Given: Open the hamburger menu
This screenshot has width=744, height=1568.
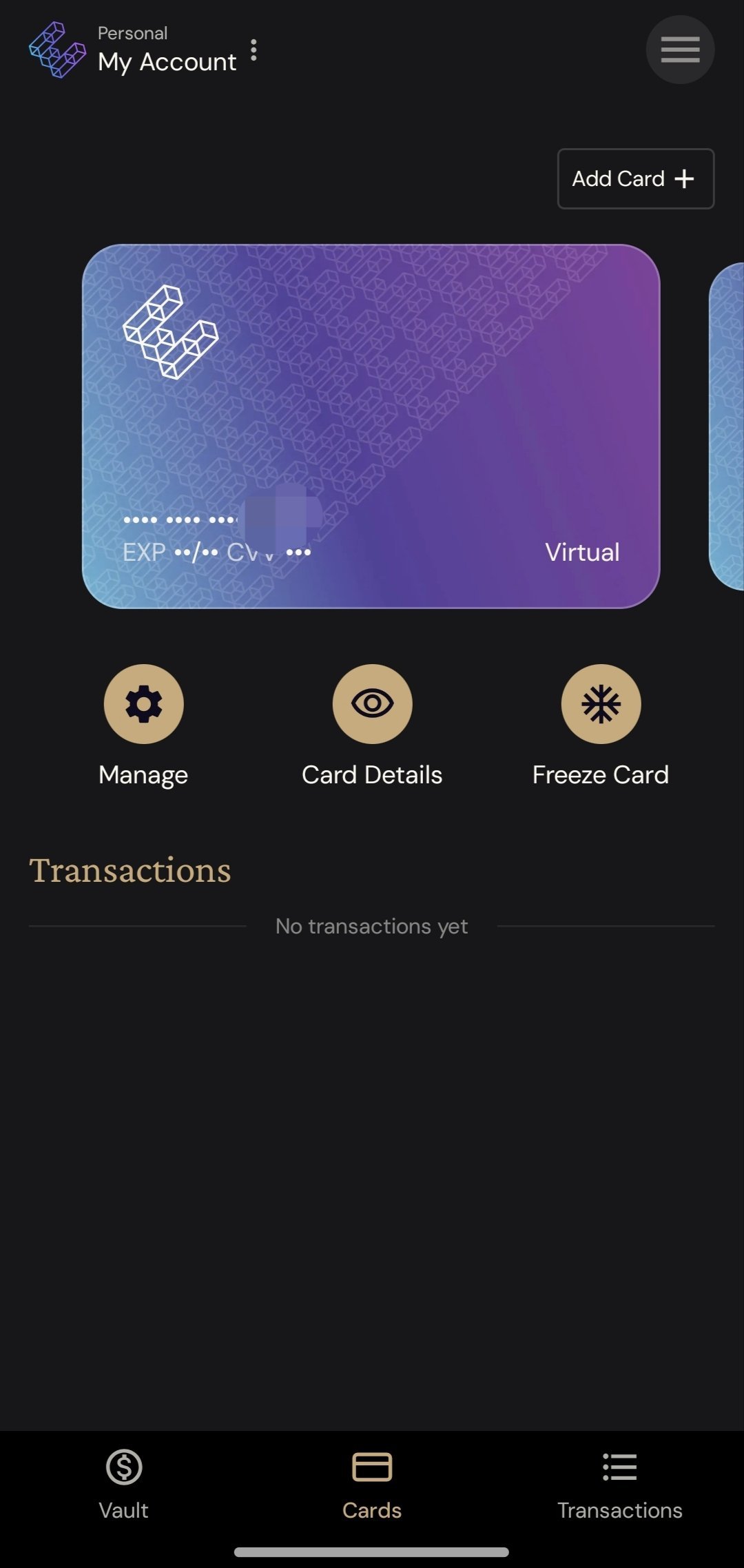Looking at the screenshot, I should click(x=680, y=50).
